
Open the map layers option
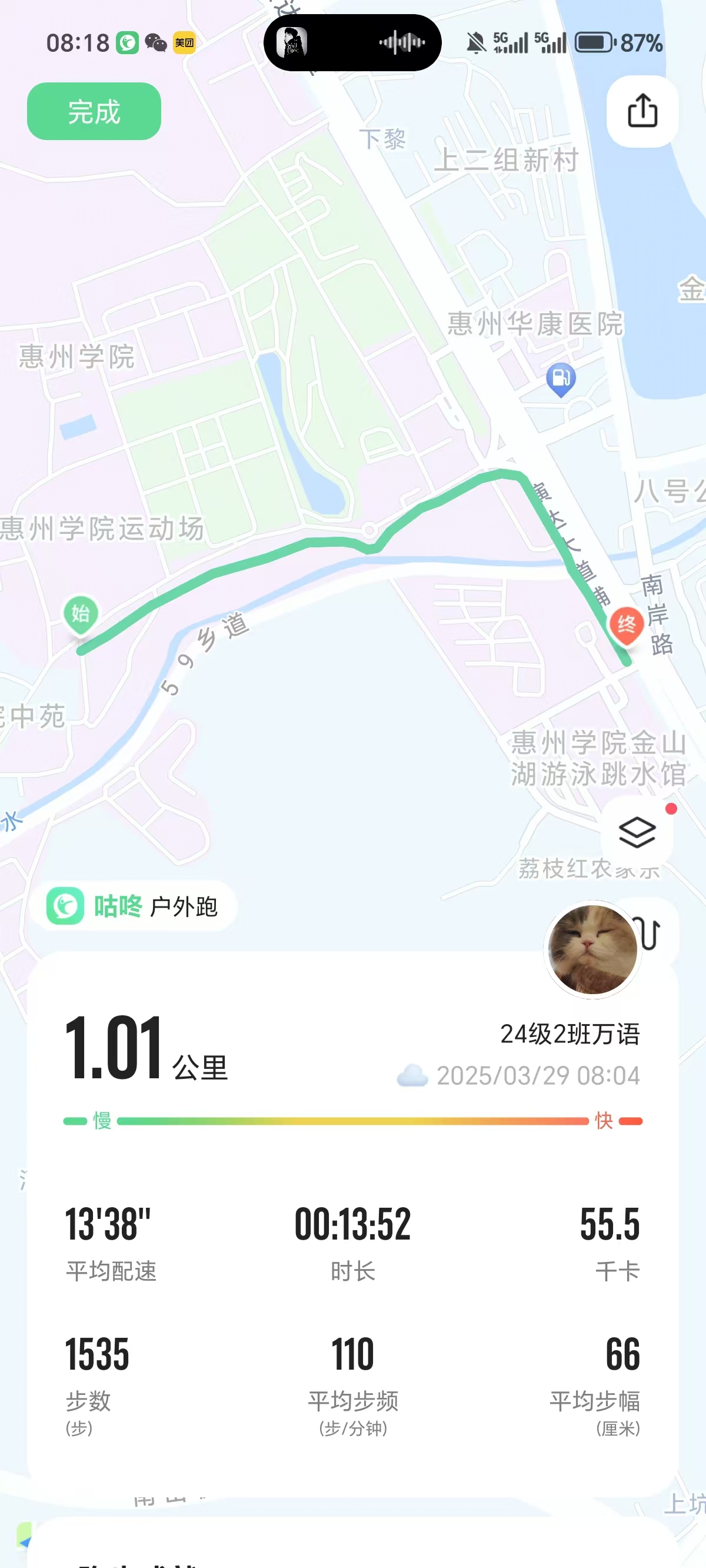point(637,832)
